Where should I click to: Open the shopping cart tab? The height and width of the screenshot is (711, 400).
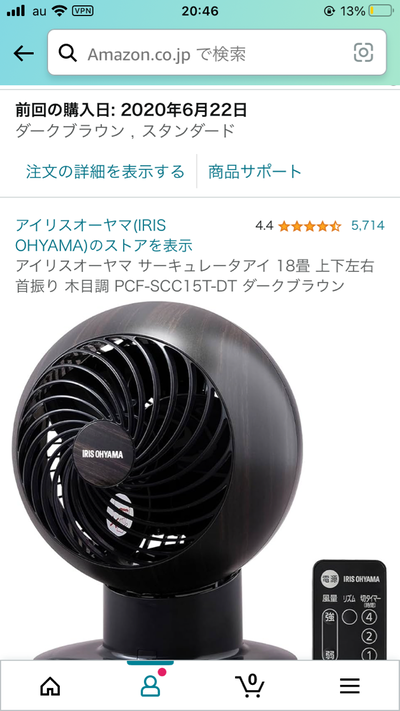click(250, 686)
